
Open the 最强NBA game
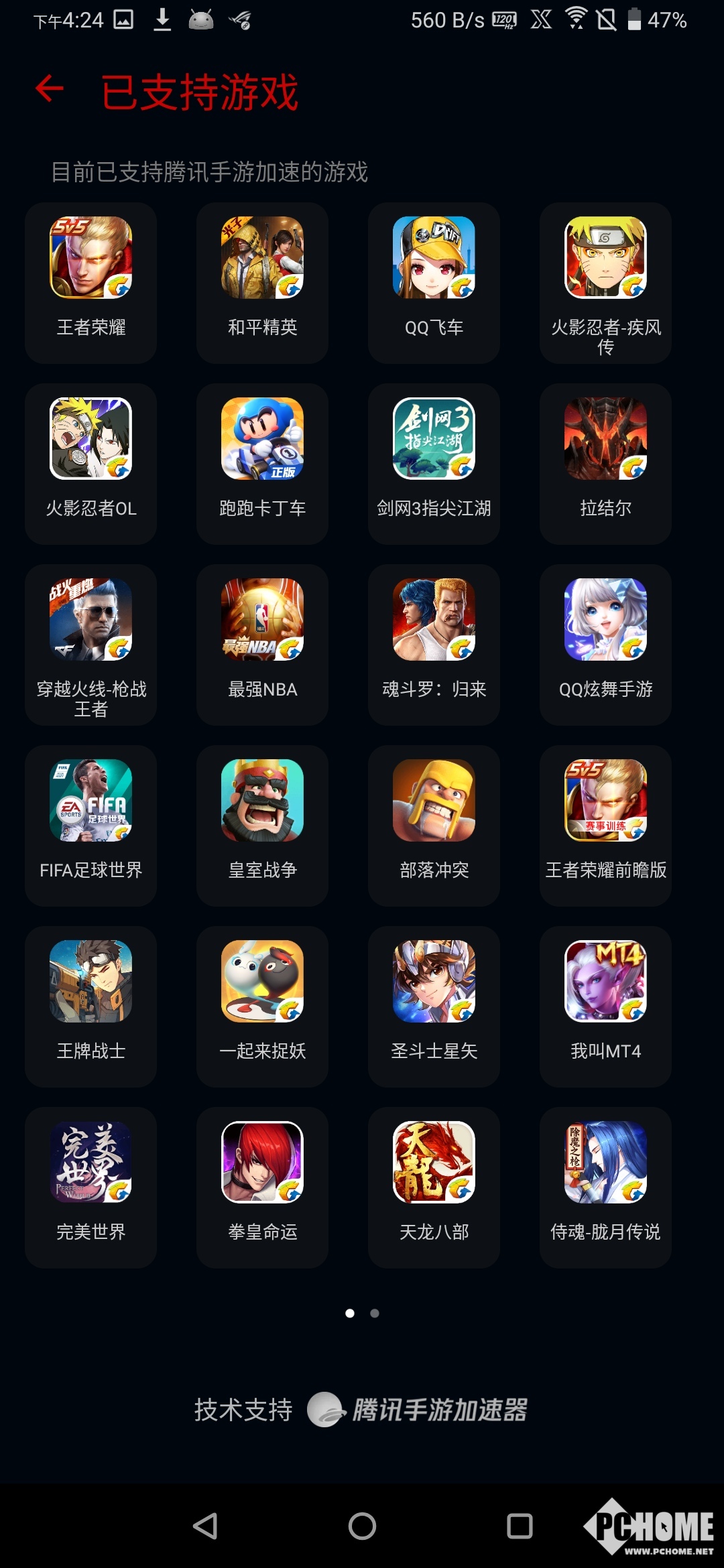pos(262,643)
